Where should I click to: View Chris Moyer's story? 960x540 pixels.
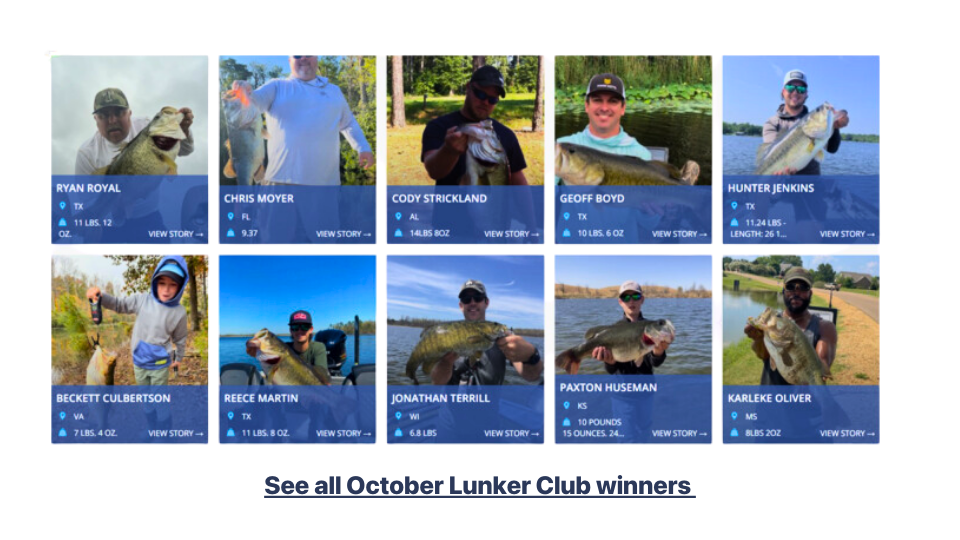pos(343,234)
